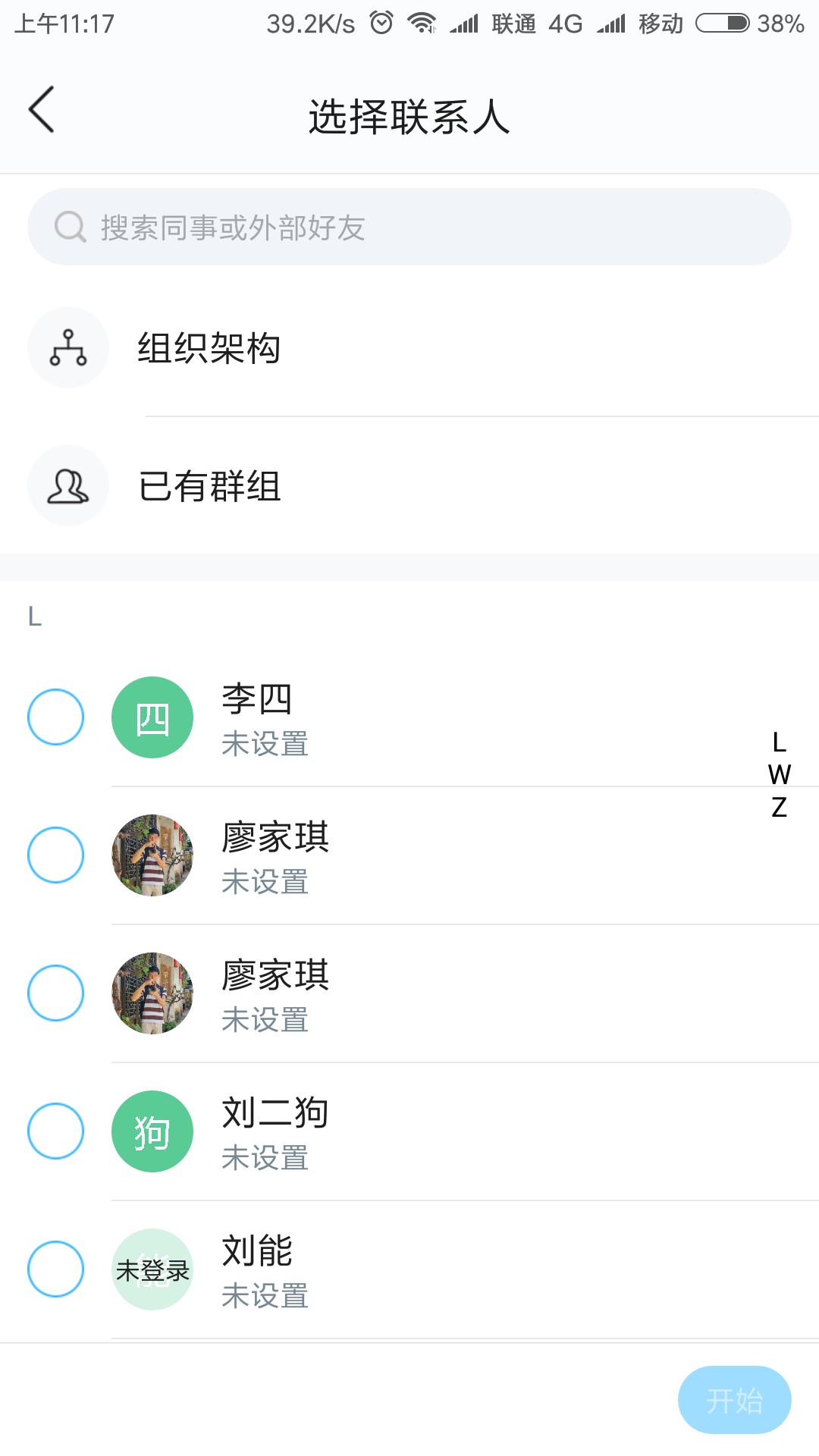Tap the Wi-Fi icon in the status bar

click(x=422, y=24)
